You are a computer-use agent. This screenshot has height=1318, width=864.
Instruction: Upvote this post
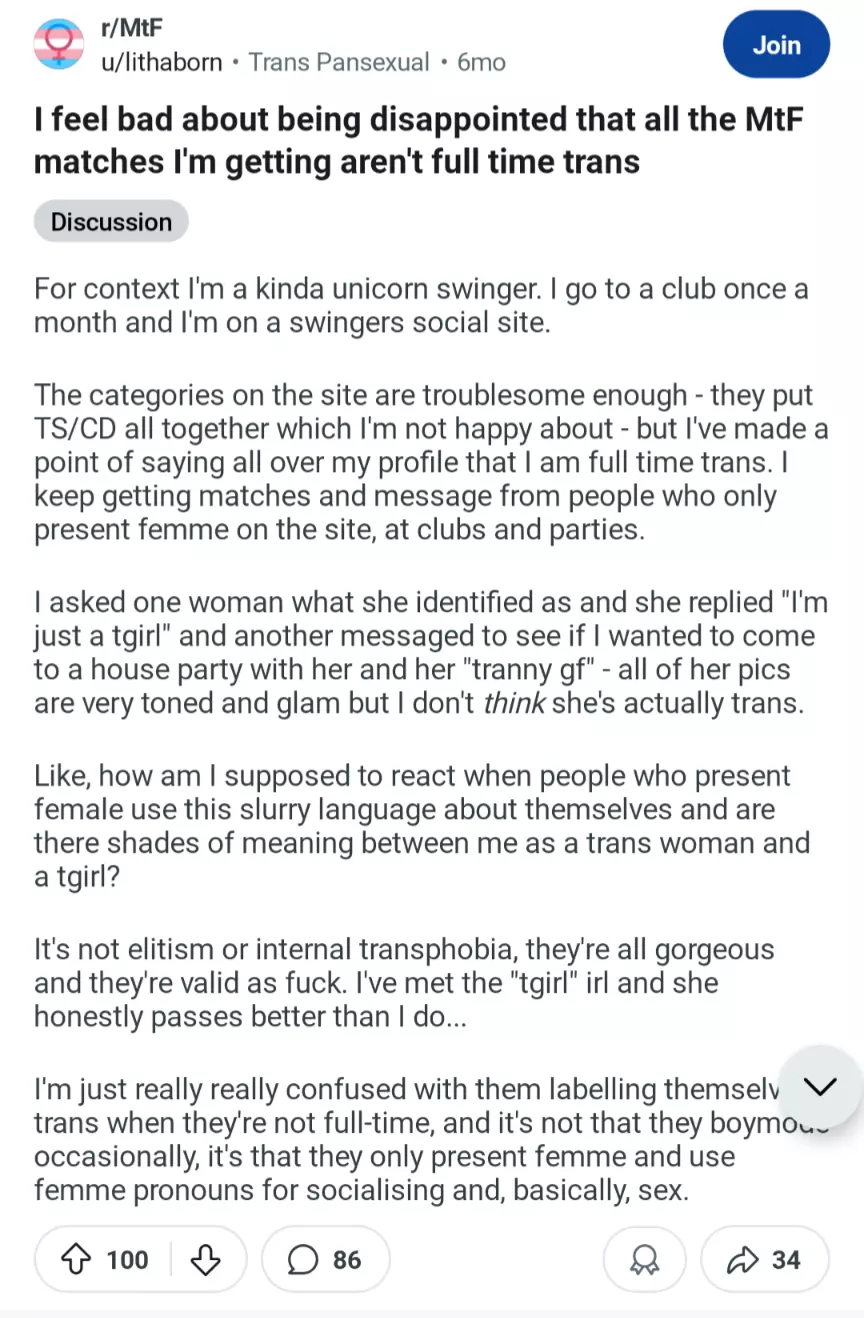click(77, 1259)
